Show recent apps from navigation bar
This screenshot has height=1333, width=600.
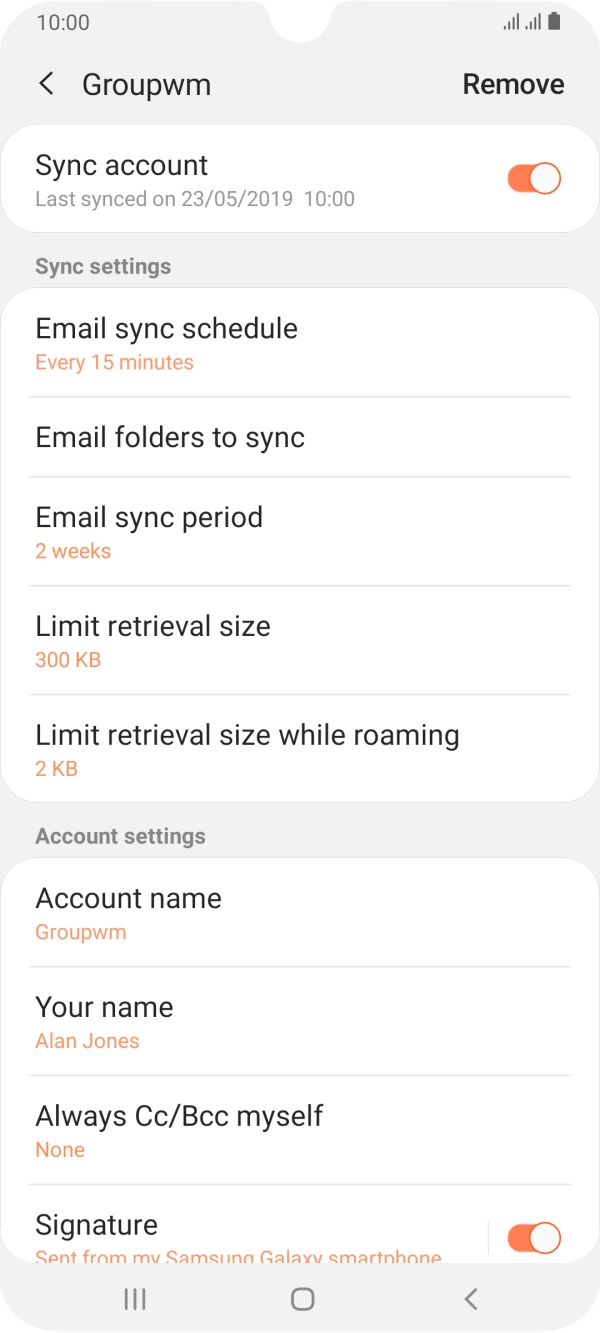click(135, 1299)
